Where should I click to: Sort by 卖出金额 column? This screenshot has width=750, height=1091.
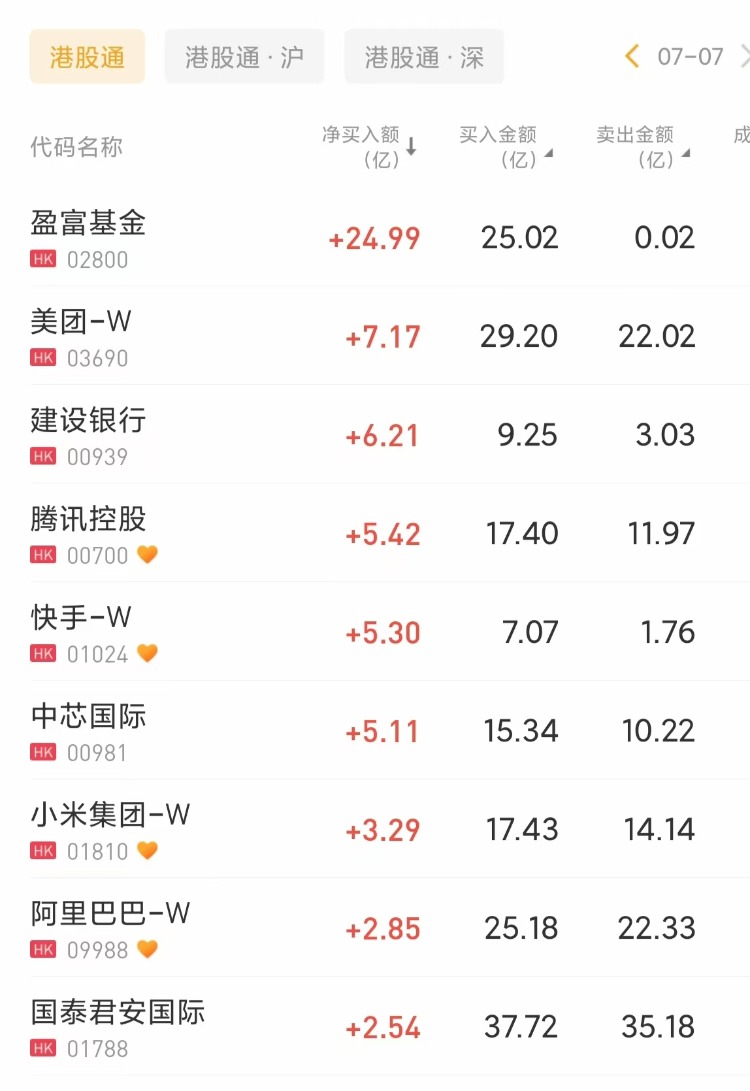click(x=642, y=146)
